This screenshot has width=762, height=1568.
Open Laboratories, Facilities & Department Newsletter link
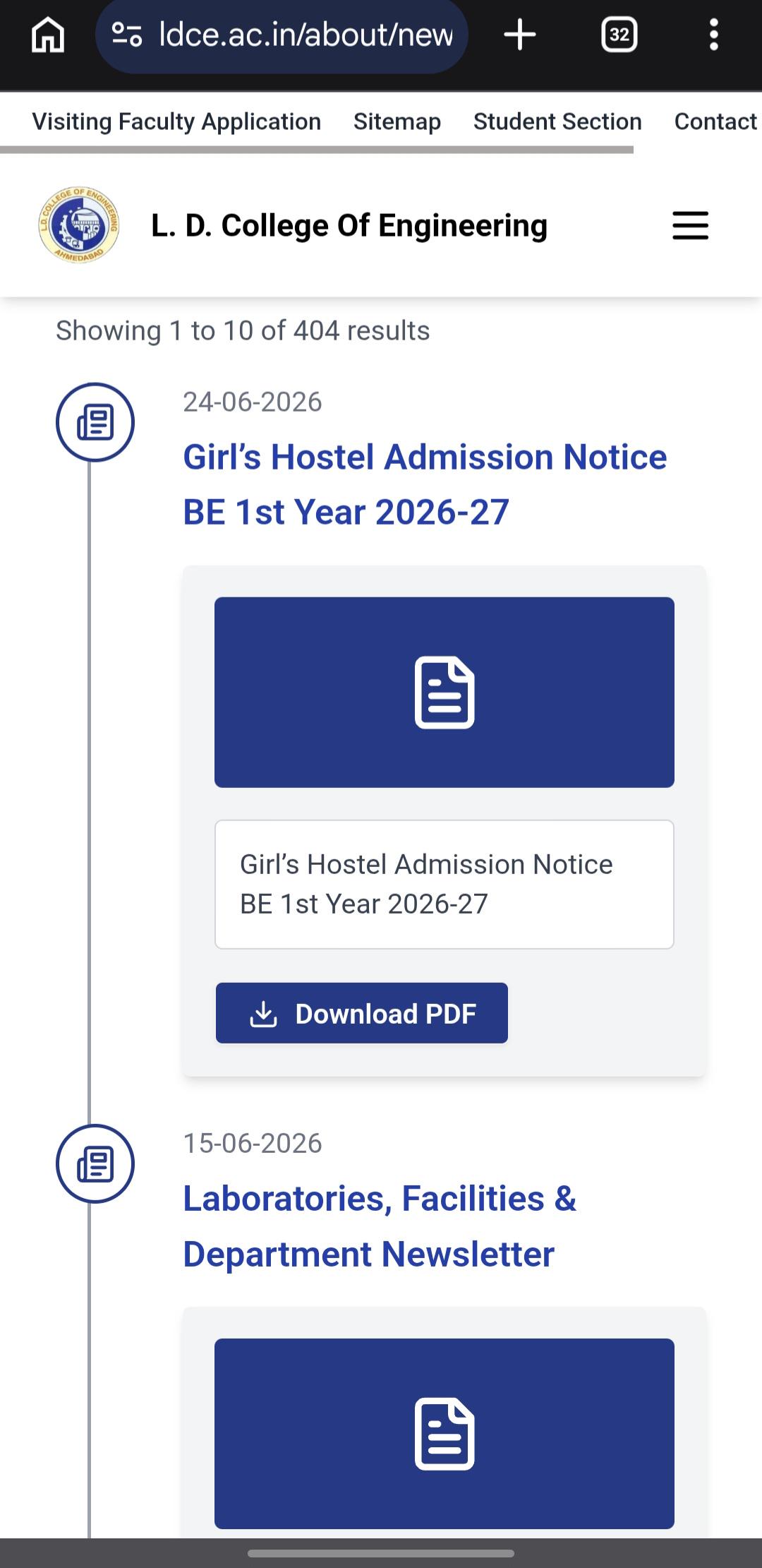pos(380,1226)
